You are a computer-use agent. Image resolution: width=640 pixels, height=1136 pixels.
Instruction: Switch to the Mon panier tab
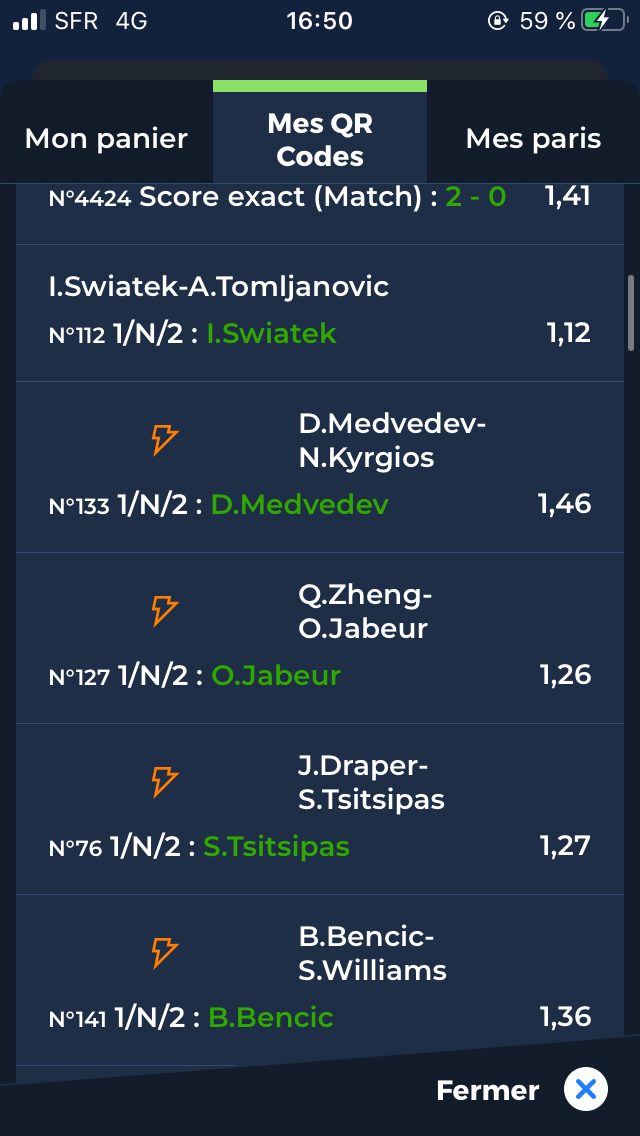[107, 138]
